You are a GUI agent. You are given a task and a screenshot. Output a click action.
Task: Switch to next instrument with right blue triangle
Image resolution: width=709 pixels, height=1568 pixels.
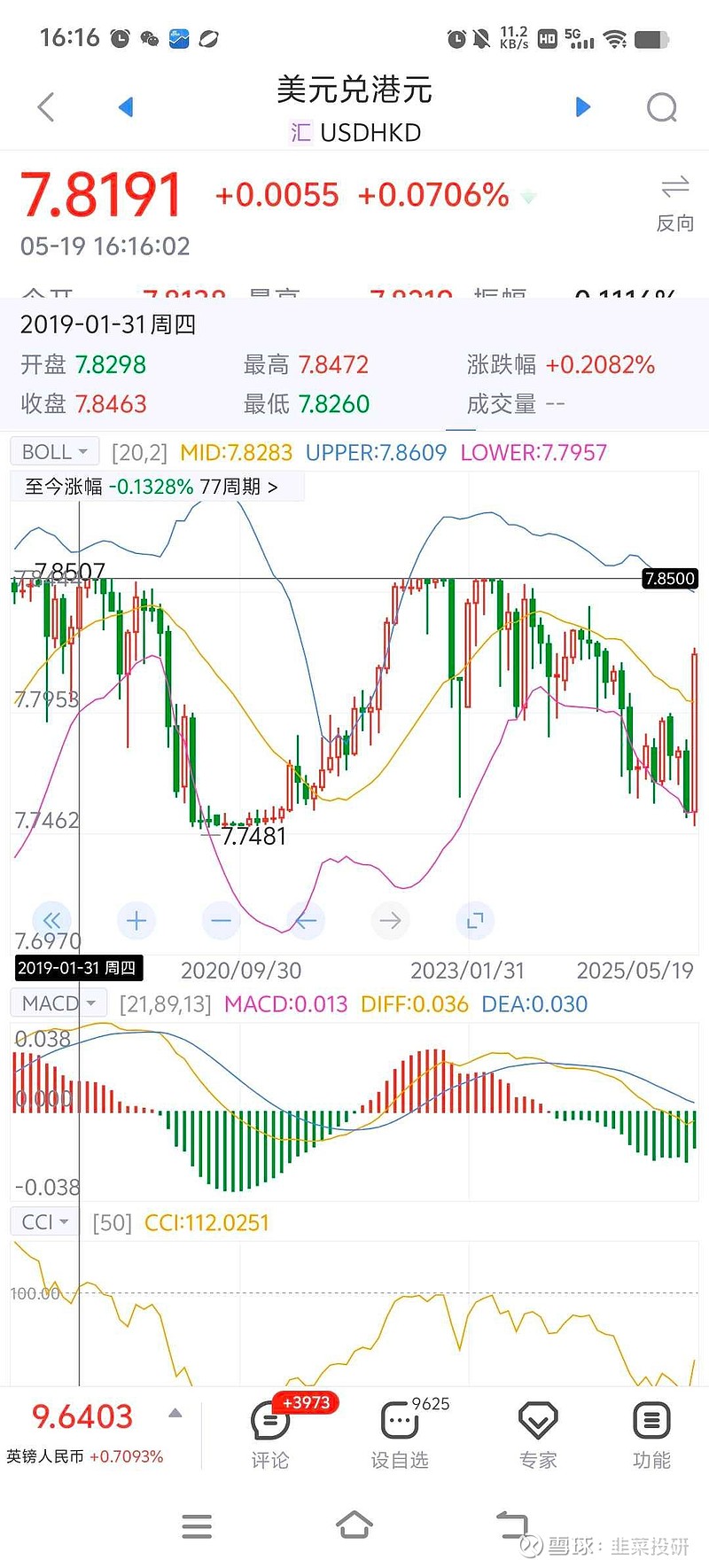(583, 106)
